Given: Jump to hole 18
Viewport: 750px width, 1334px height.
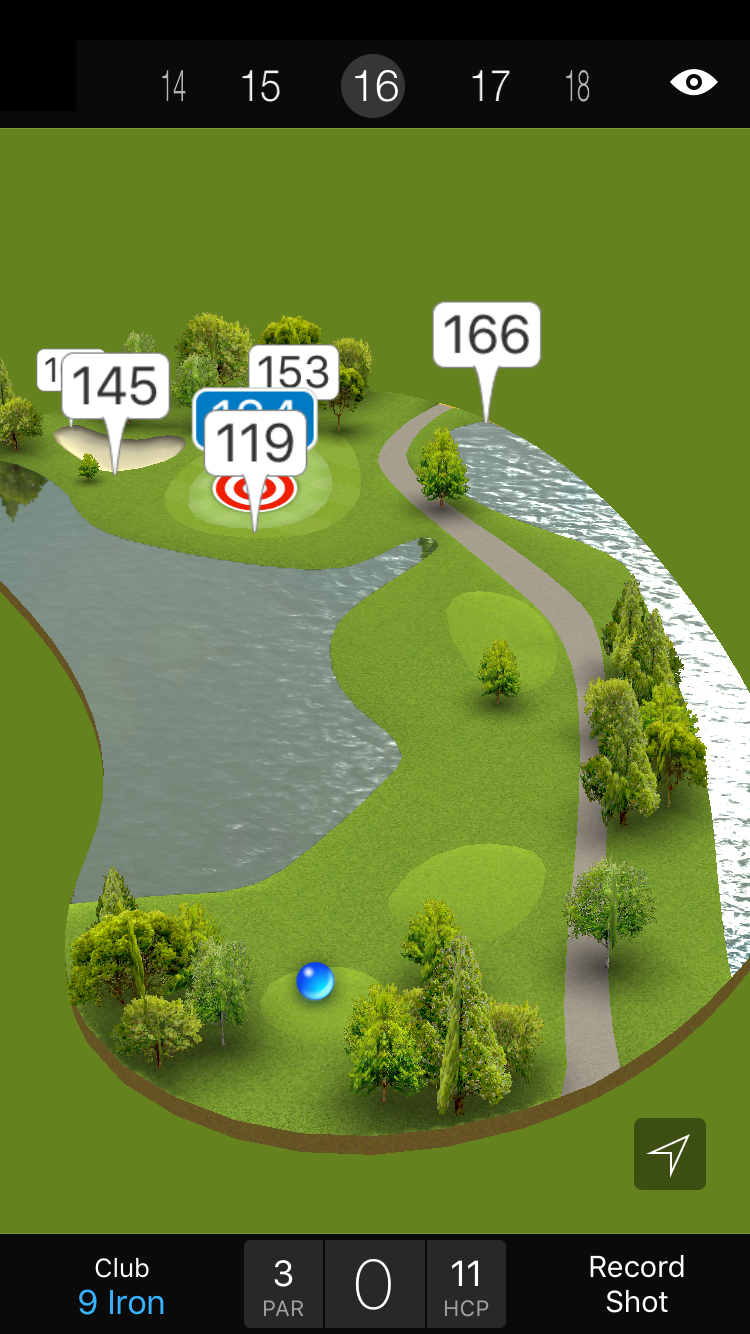Looking at the screenshot, I should 577,87.
